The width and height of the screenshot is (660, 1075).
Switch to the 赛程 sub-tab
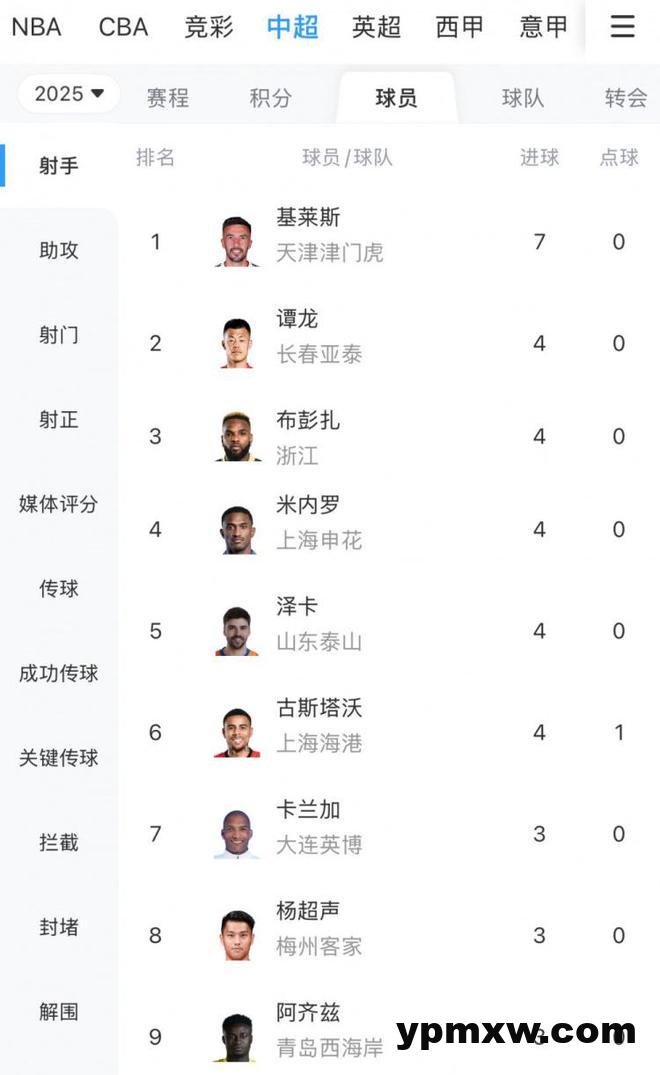tap(167, 98)
